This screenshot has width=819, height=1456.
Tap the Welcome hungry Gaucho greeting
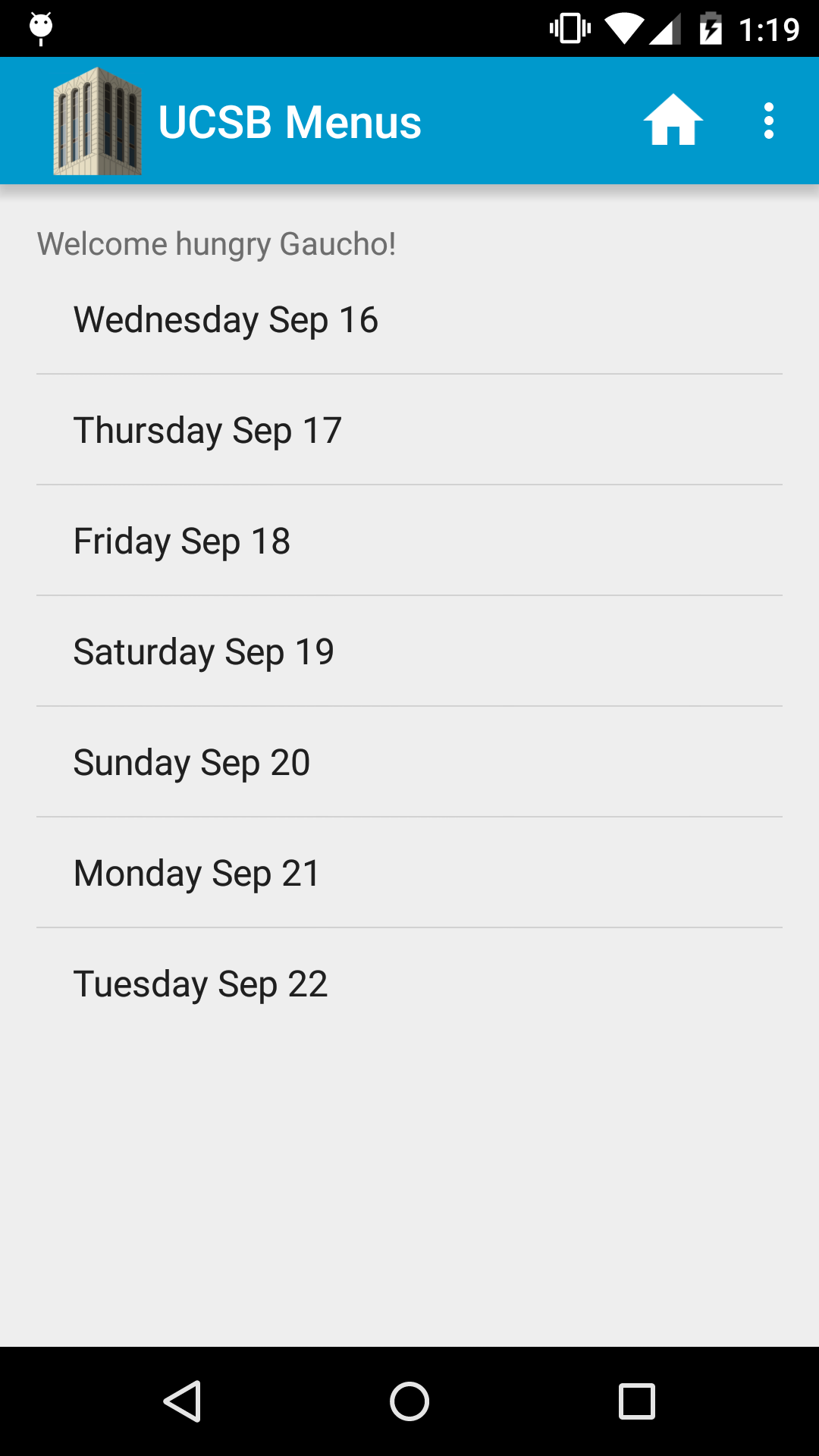[217, 243]
